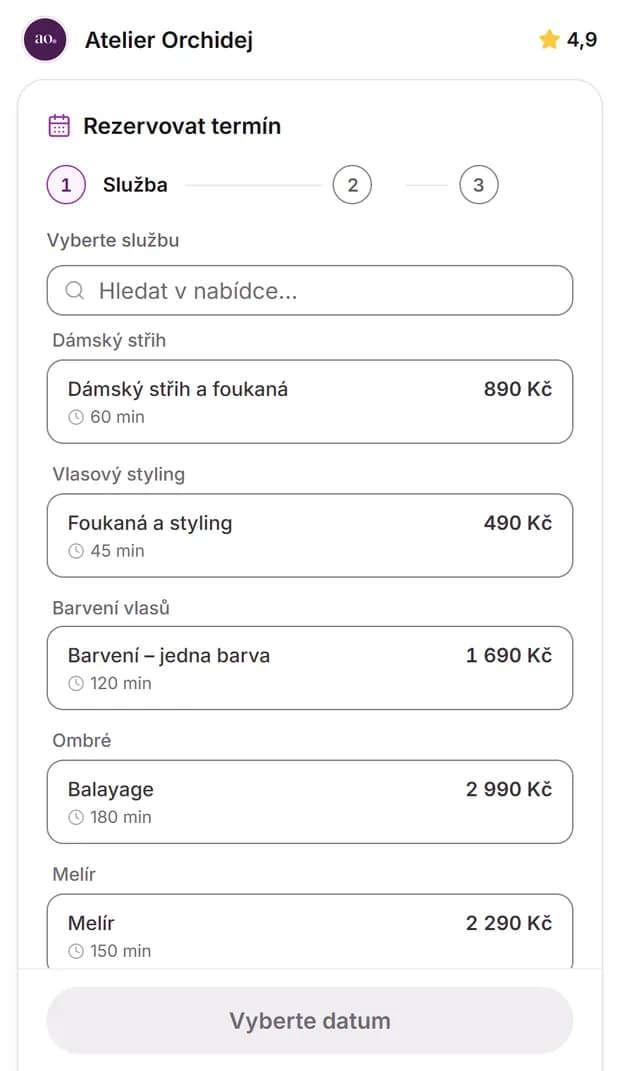620x1071 pixels.
Task: Select the Balayage service card
Action: [x=309, y=802]
